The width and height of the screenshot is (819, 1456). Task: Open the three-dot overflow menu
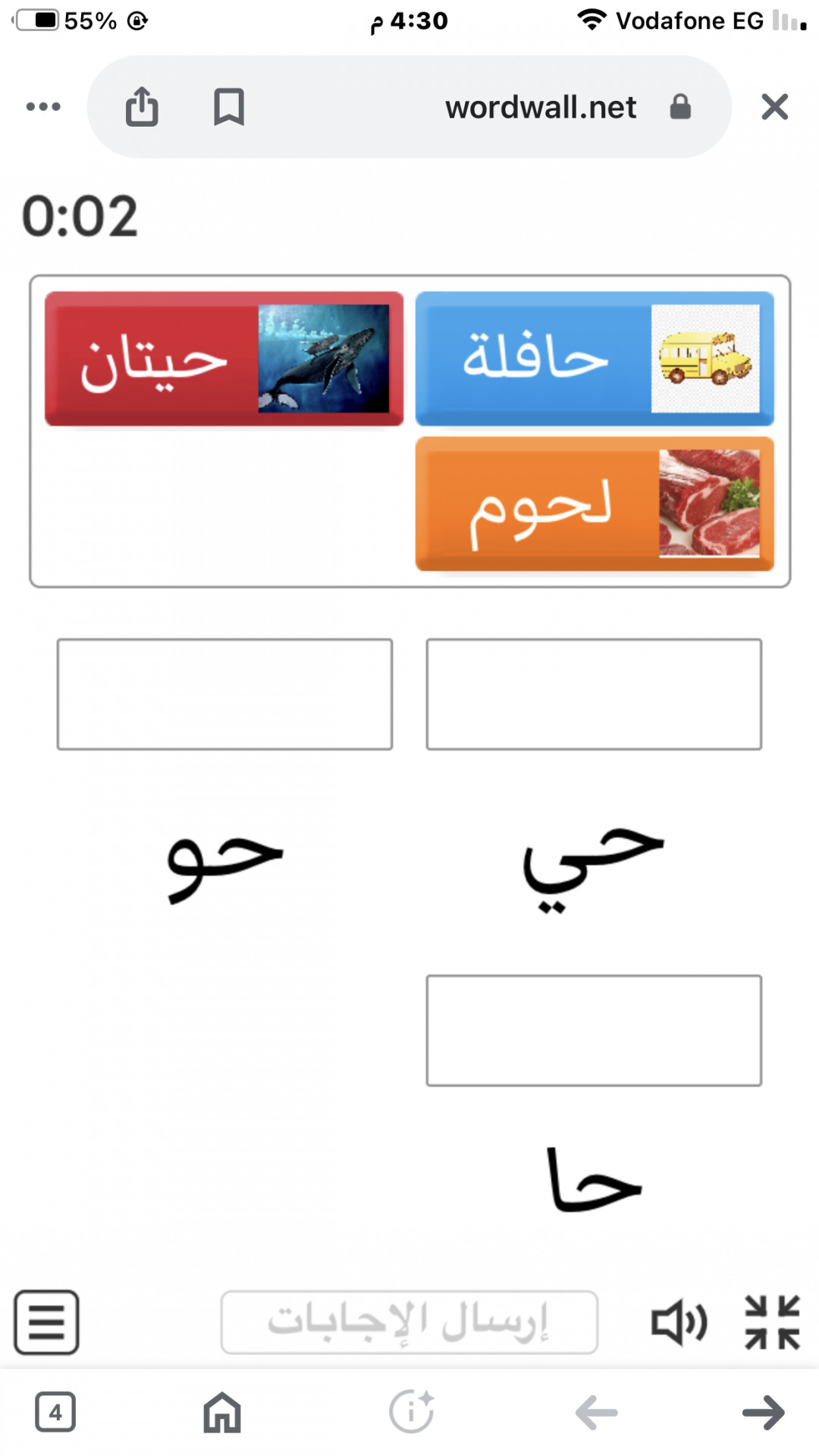(x=43, y=107)
